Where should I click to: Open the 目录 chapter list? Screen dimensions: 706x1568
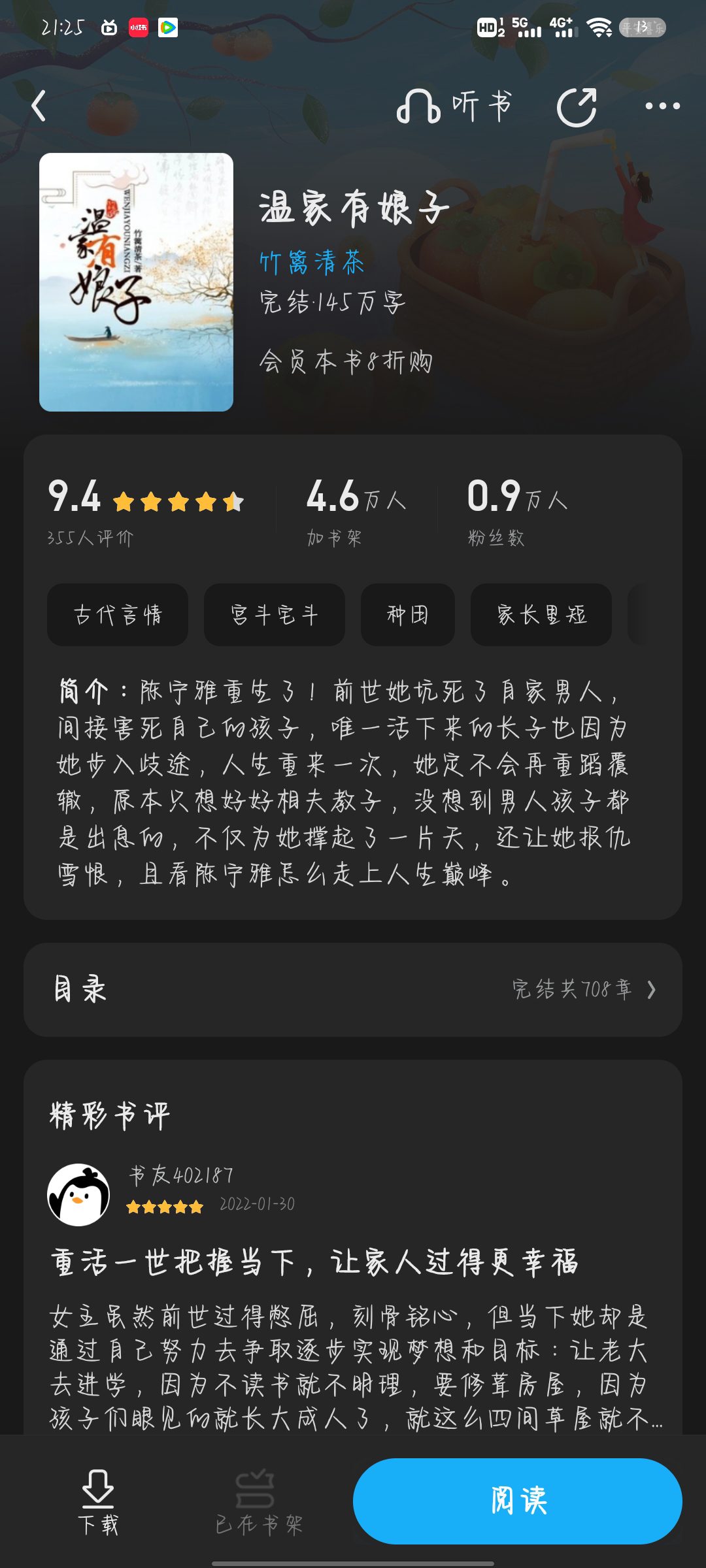tap(353, 990)
